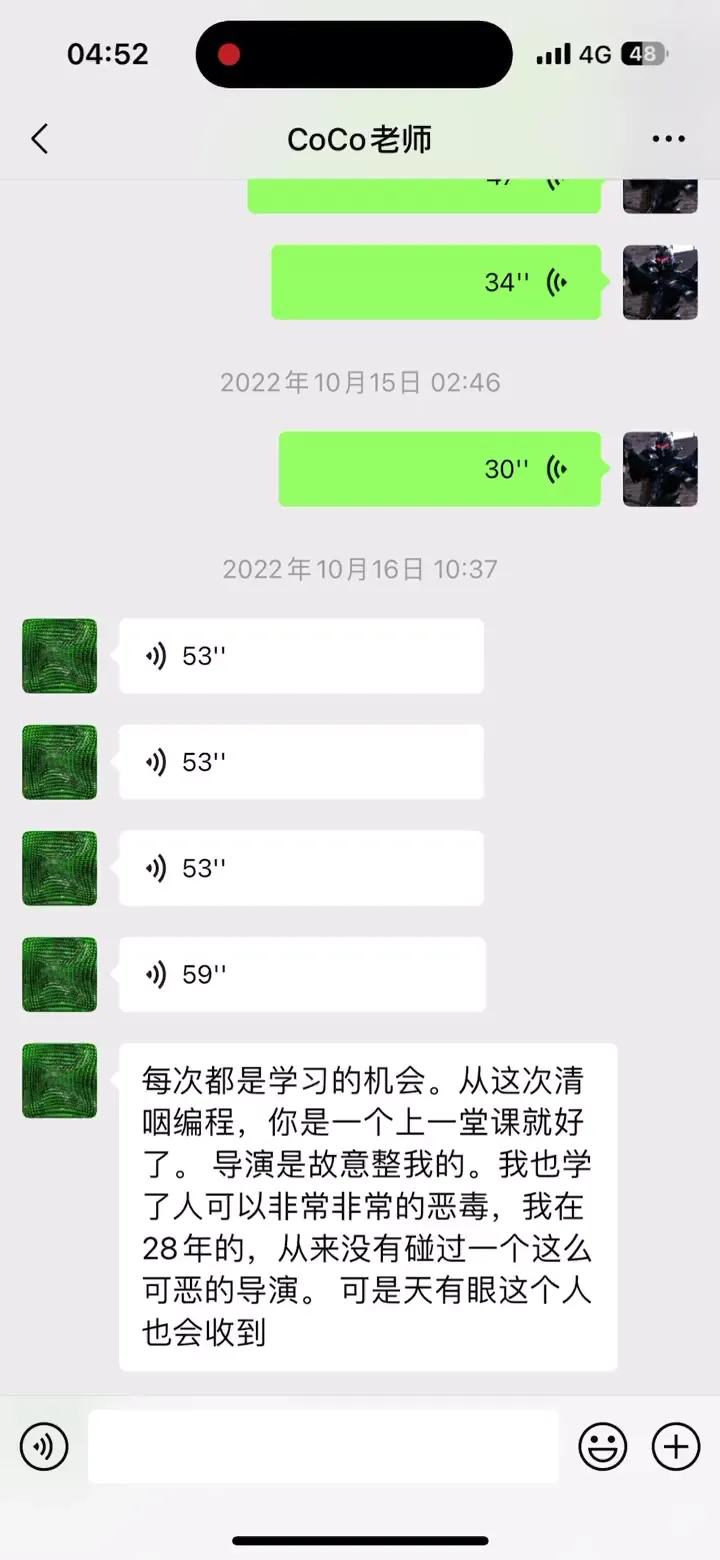The height and width of the screenshot is (1560, 720).
Task: Tap the timestamp 2022年10月16日 10:37
Action: [360, 568]
